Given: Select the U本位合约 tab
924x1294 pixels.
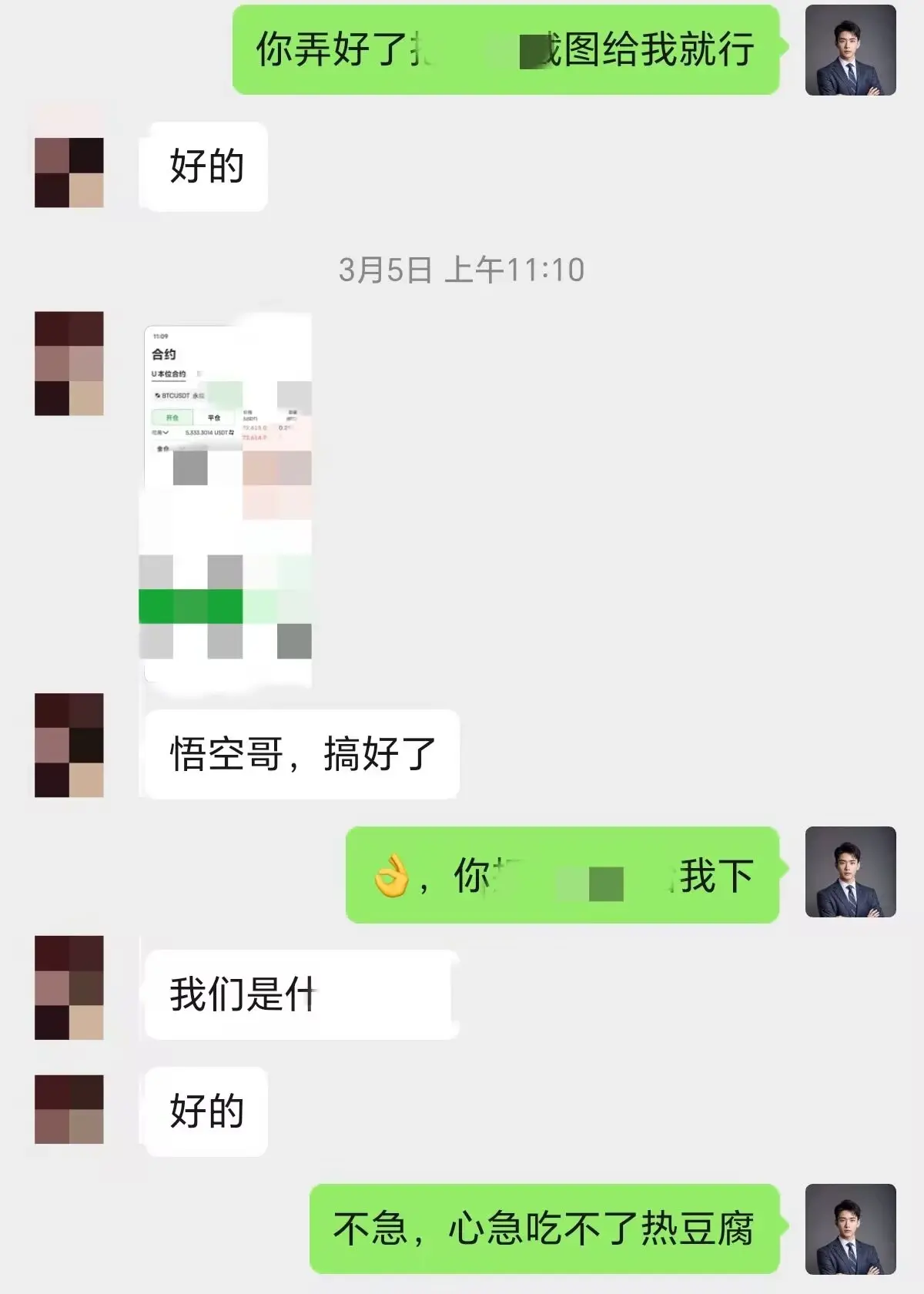Looking at the screenshot, I should click(x=169, y=374).
